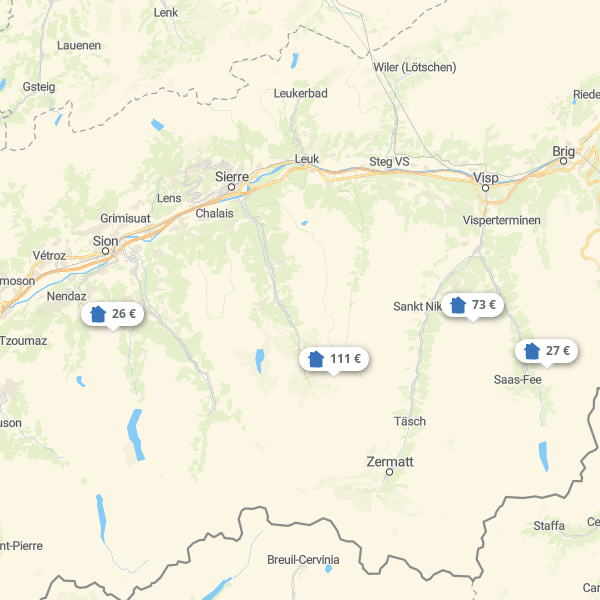The height and width of the screenshot is (600, 600).
Task: View the 27 € listing near Saas-Fee
Action: click(x=547, y=351)
